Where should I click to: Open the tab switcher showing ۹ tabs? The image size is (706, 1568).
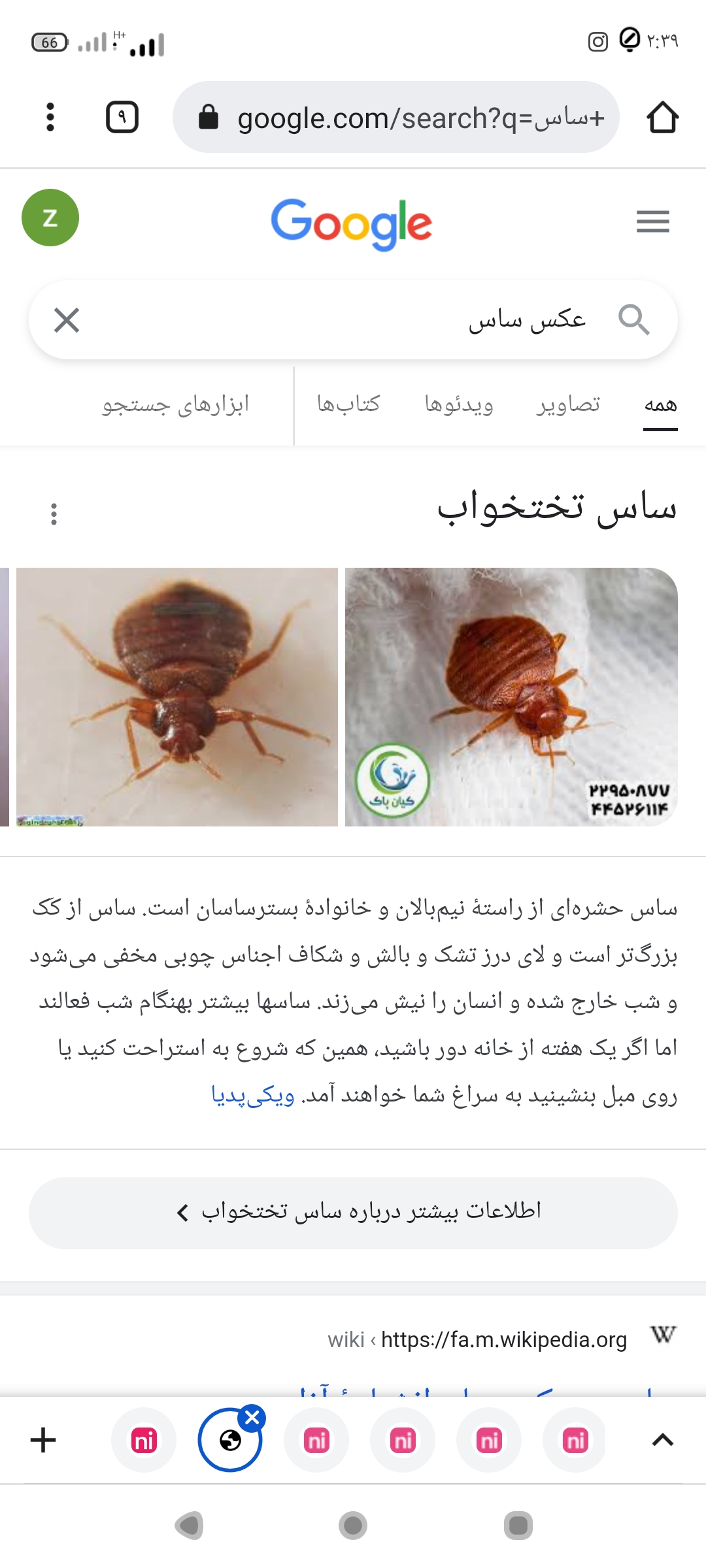tap(122, 118)
